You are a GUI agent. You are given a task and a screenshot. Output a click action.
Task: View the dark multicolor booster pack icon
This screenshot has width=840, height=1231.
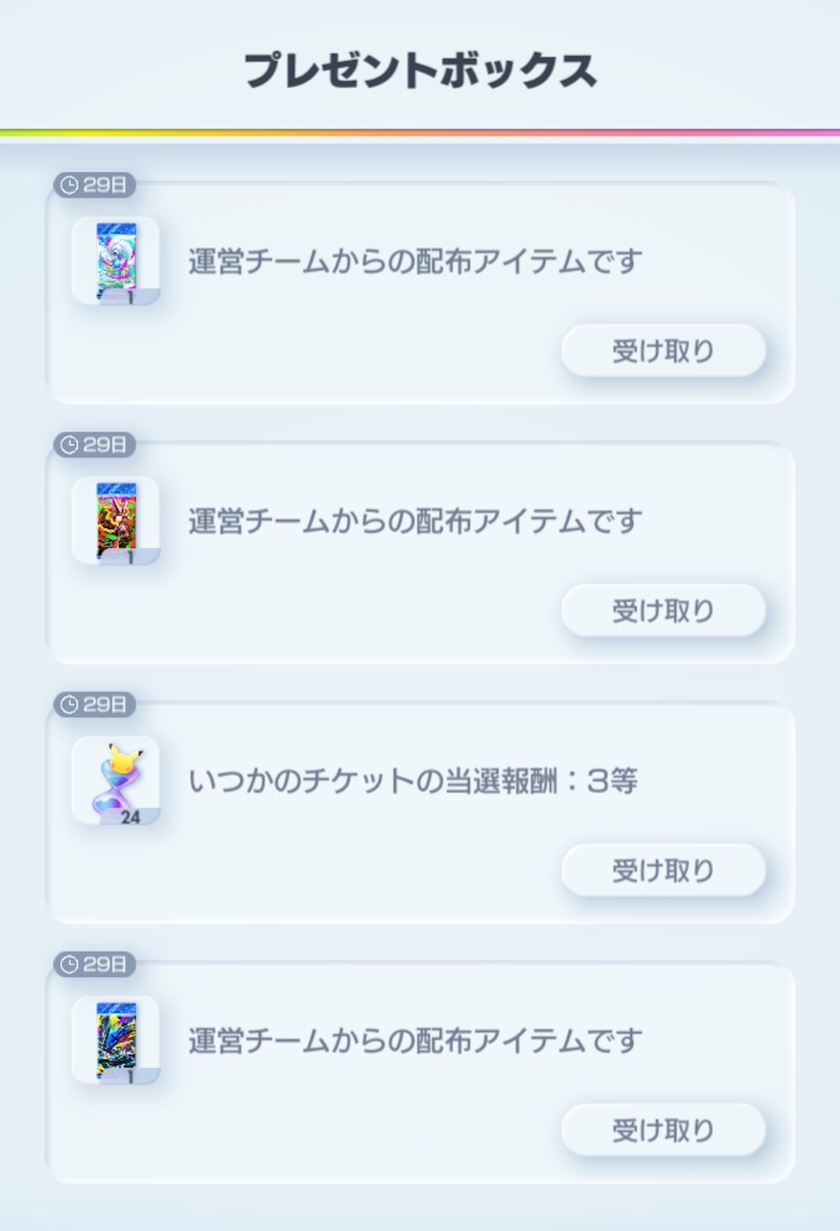pos(116,1040)
